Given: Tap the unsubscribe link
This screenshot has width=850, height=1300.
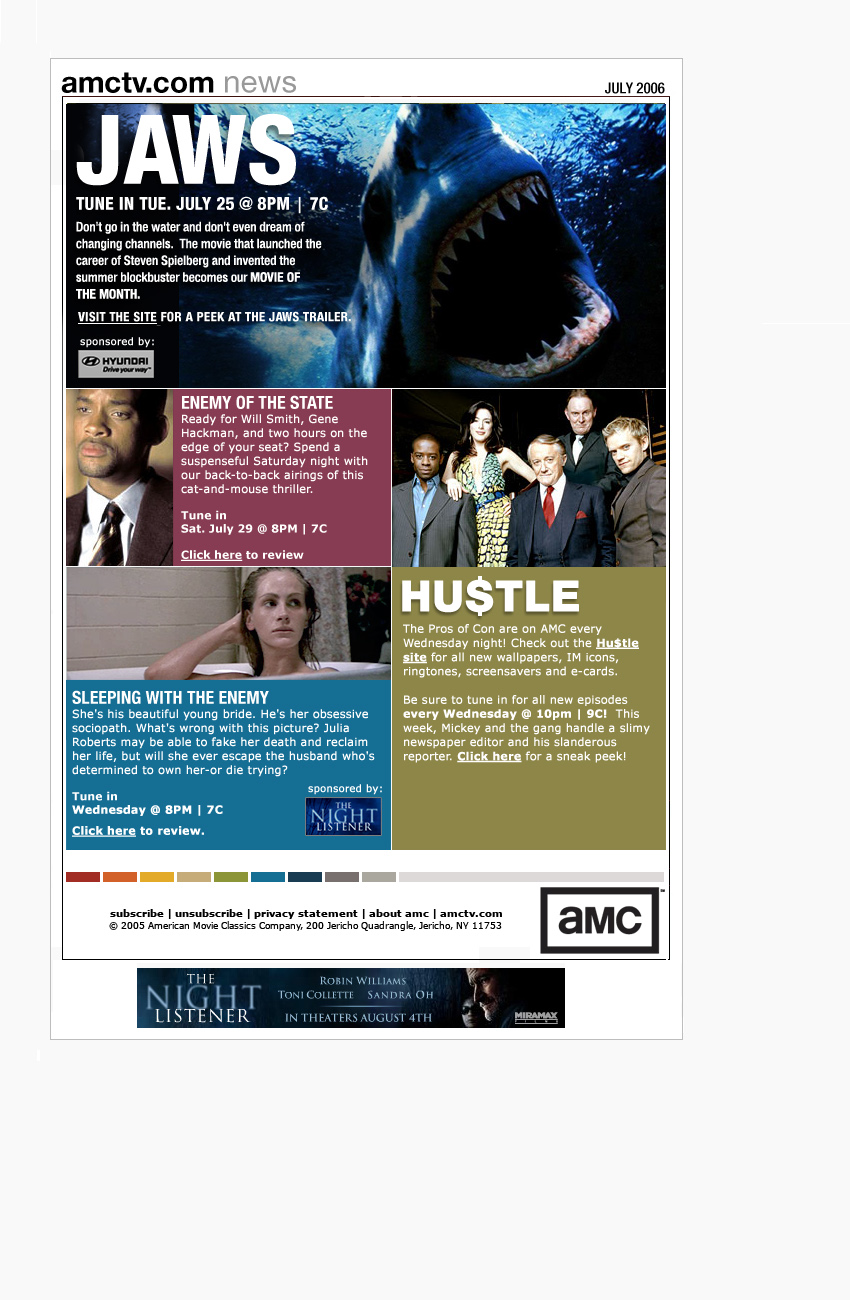Looking at the screenshot, I should [208, 913].
